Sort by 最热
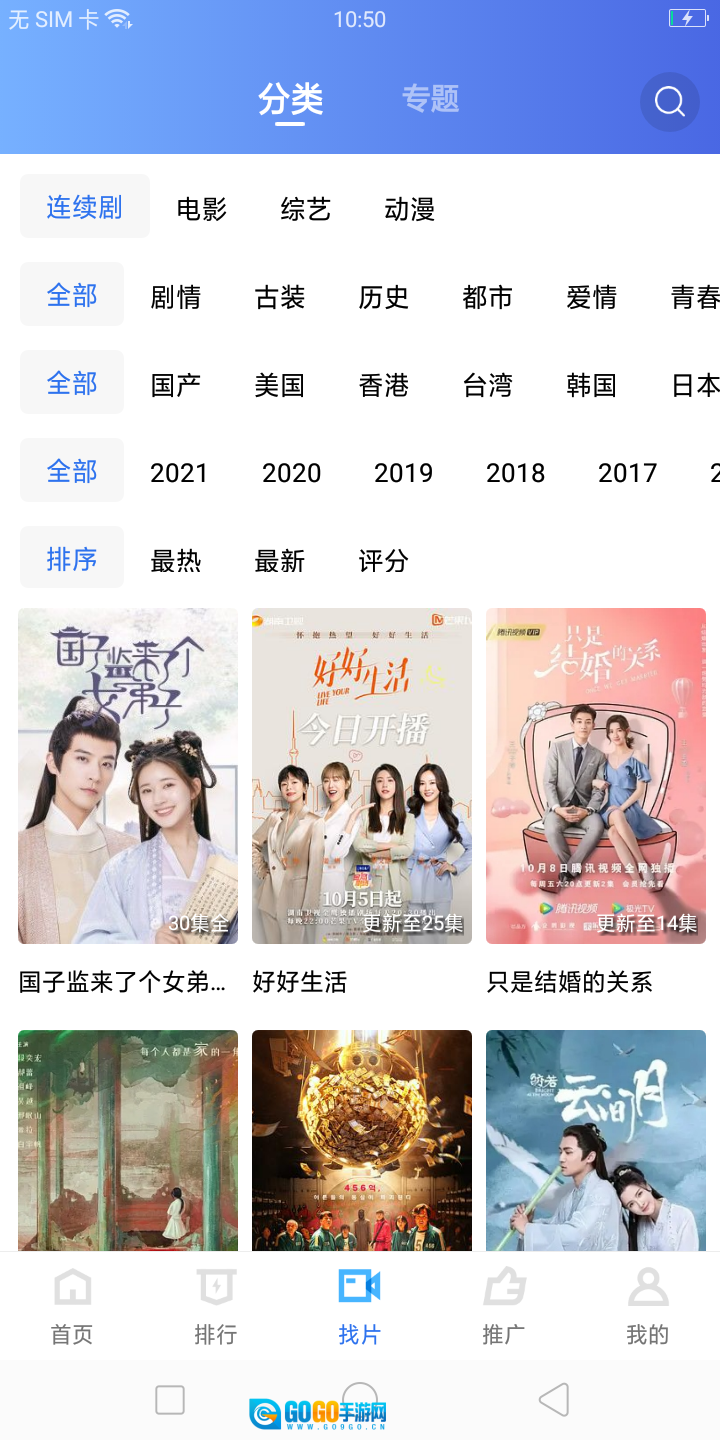The width and height of the screenshot is (720, 1440). tap(175, 561)
